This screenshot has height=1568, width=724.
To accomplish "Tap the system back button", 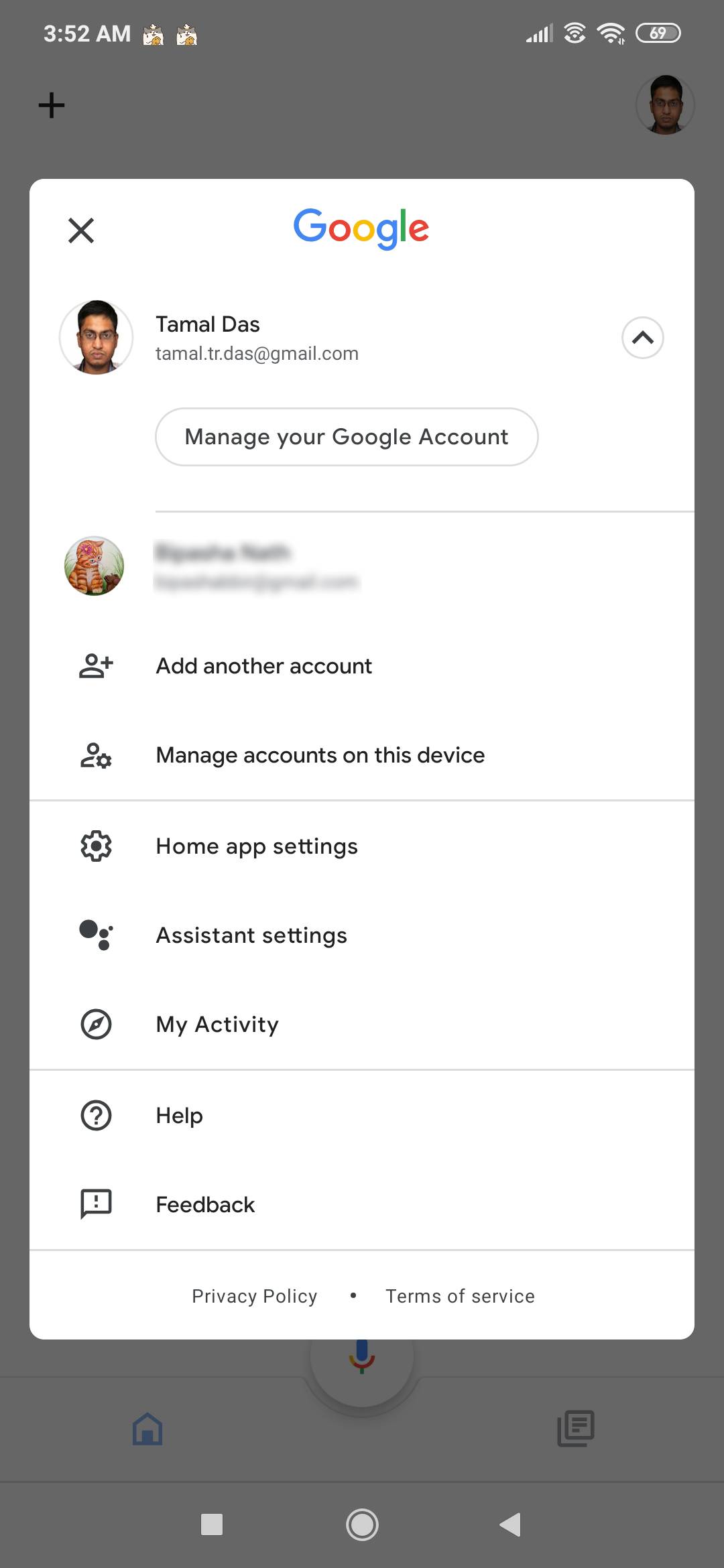I will (x=510, y=1524).
